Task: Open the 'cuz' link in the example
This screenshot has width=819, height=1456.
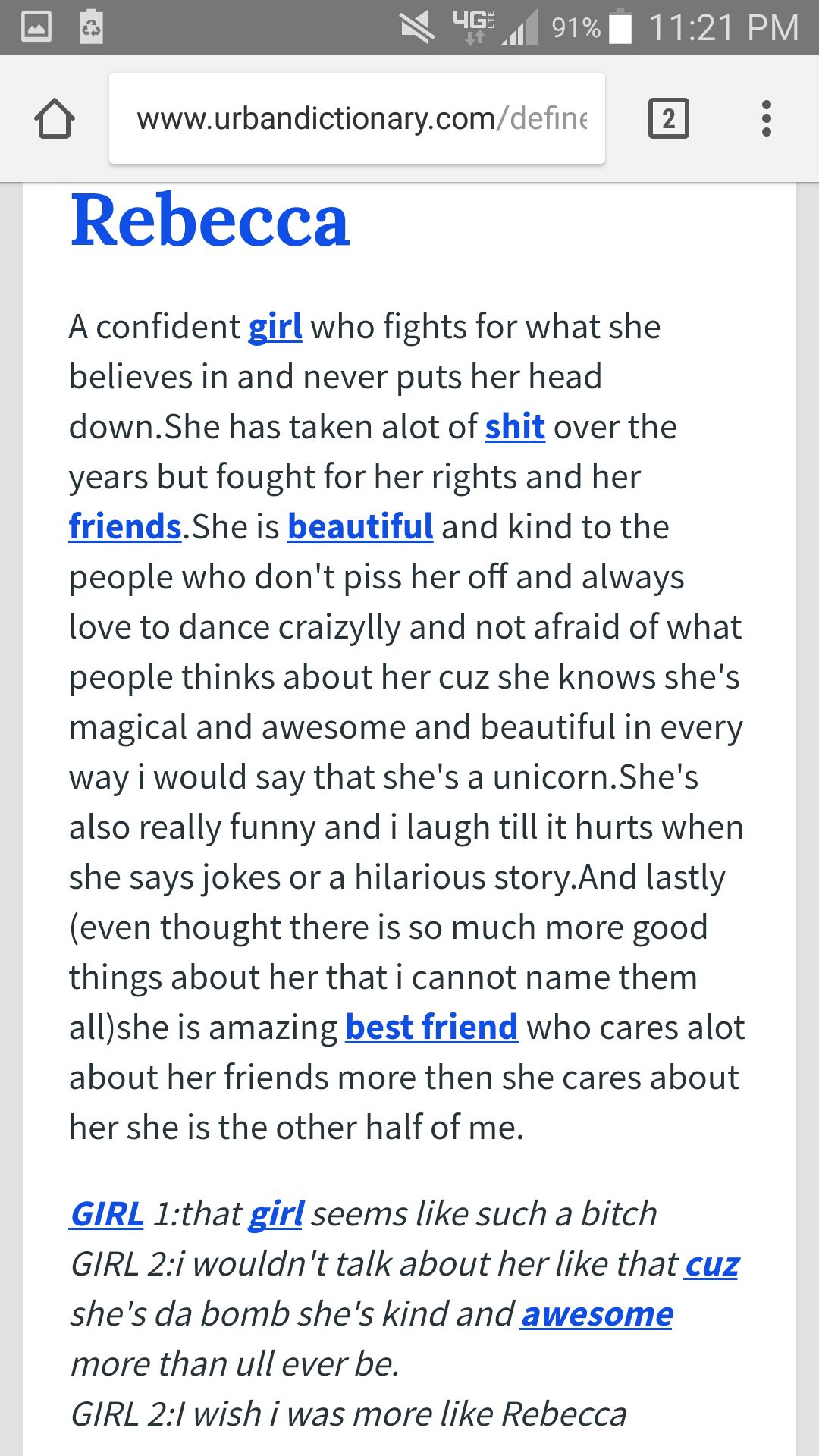Action: [711, 1265]
